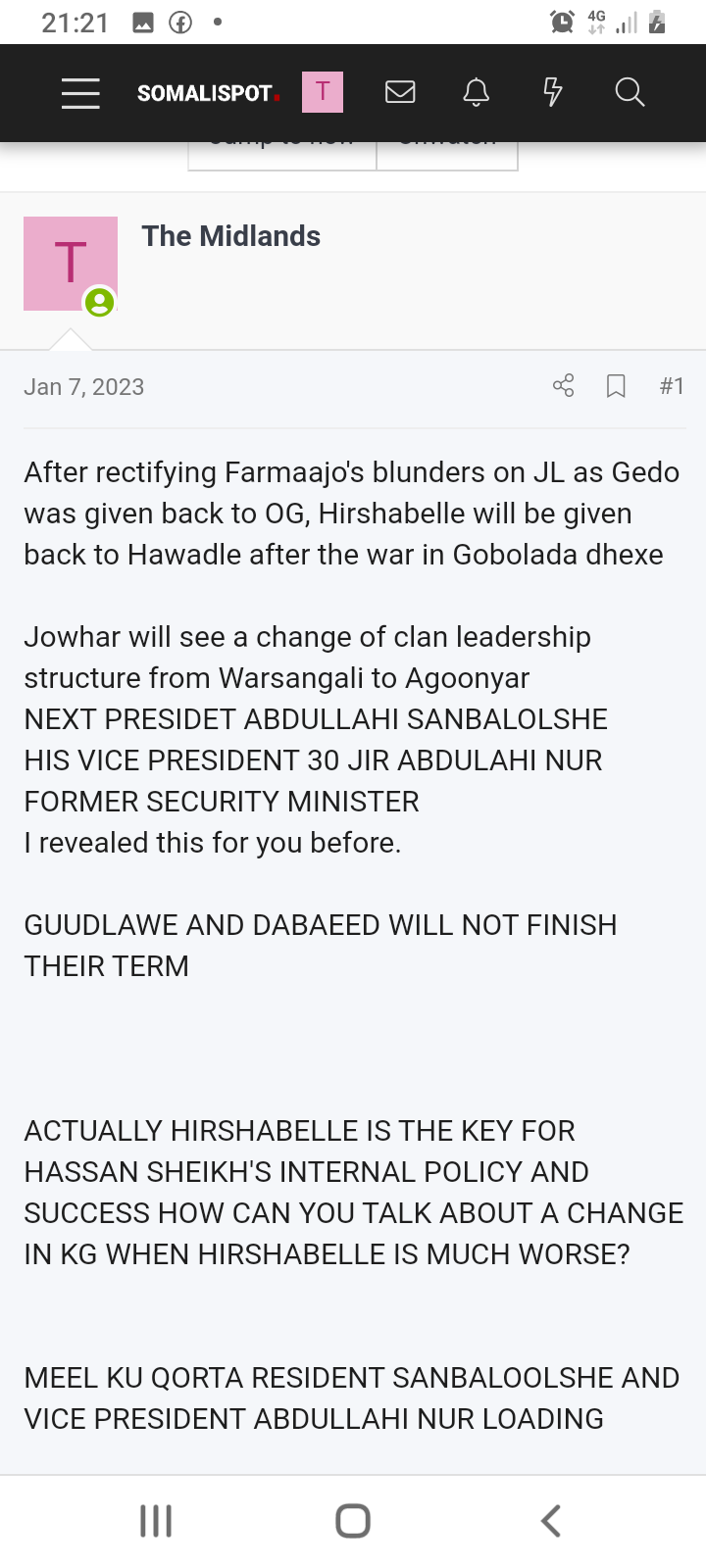Share this post

tap(564, 386)
